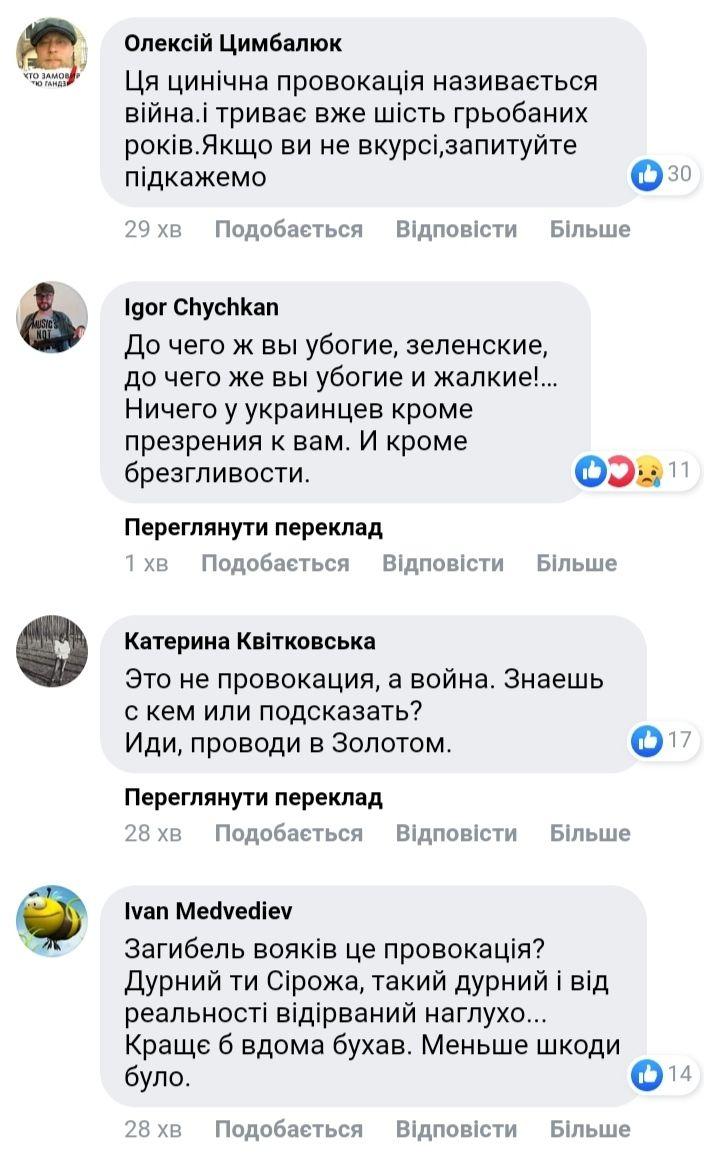The height and width of the screenshot is (1163, 720).
Task: Show reactions on Igor Chychkan's comment
Action: 634,471
